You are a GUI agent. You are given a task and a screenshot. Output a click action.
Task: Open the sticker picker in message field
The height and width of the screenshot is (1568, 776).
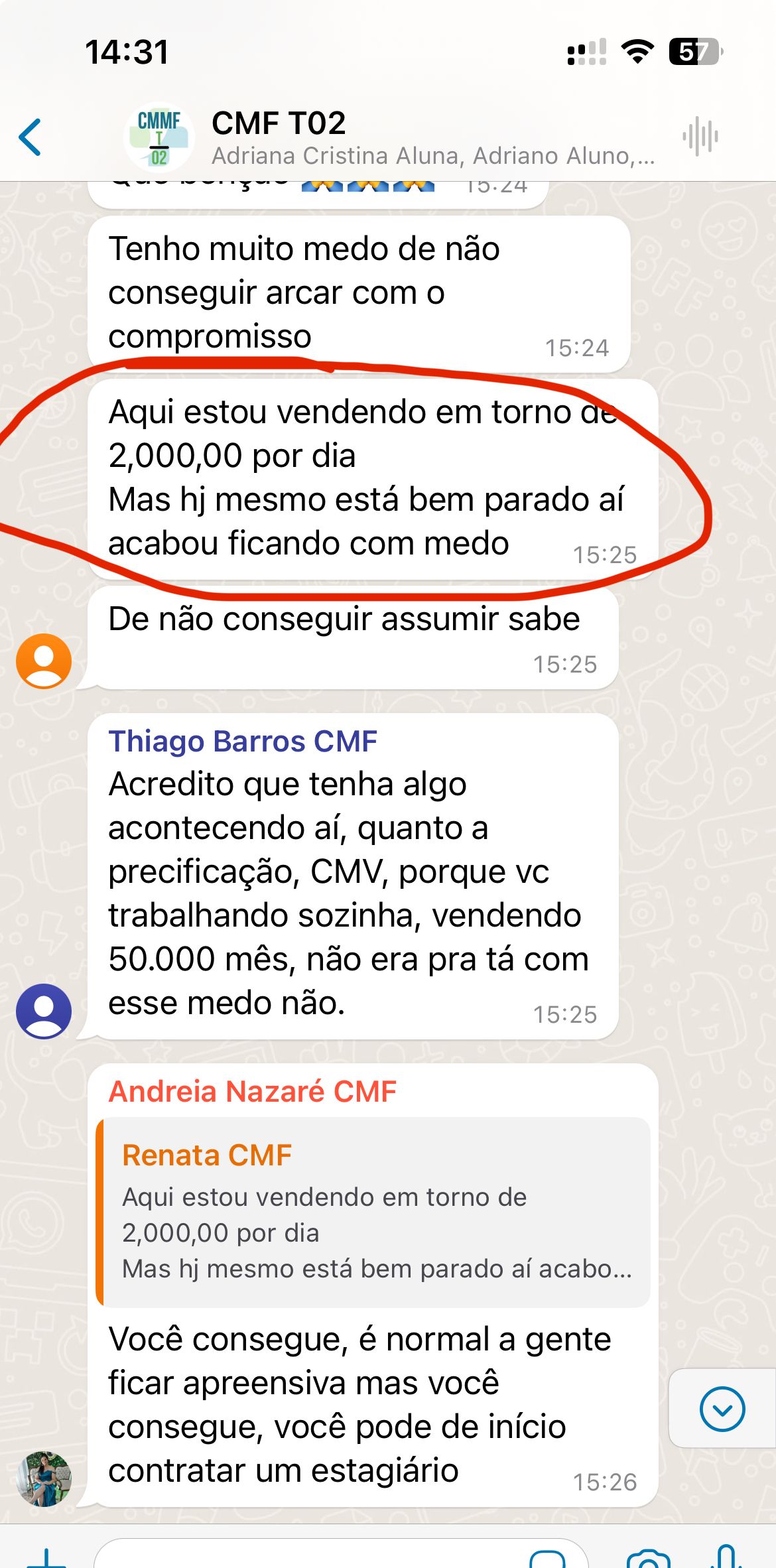pyautogui.click(x=548, y=1559)
